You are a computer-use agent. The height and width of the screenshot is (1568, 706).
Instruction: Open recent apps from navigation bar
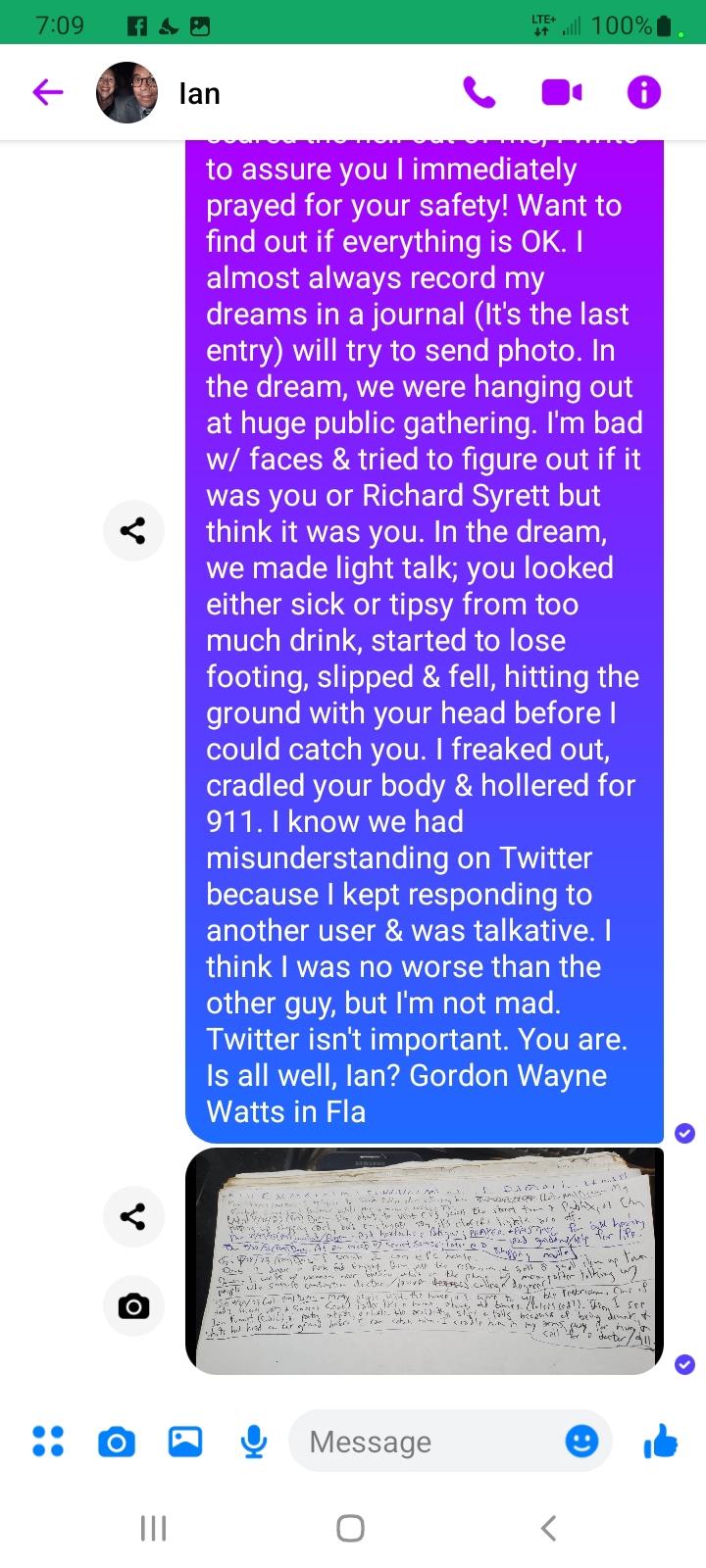(153, 1528)
